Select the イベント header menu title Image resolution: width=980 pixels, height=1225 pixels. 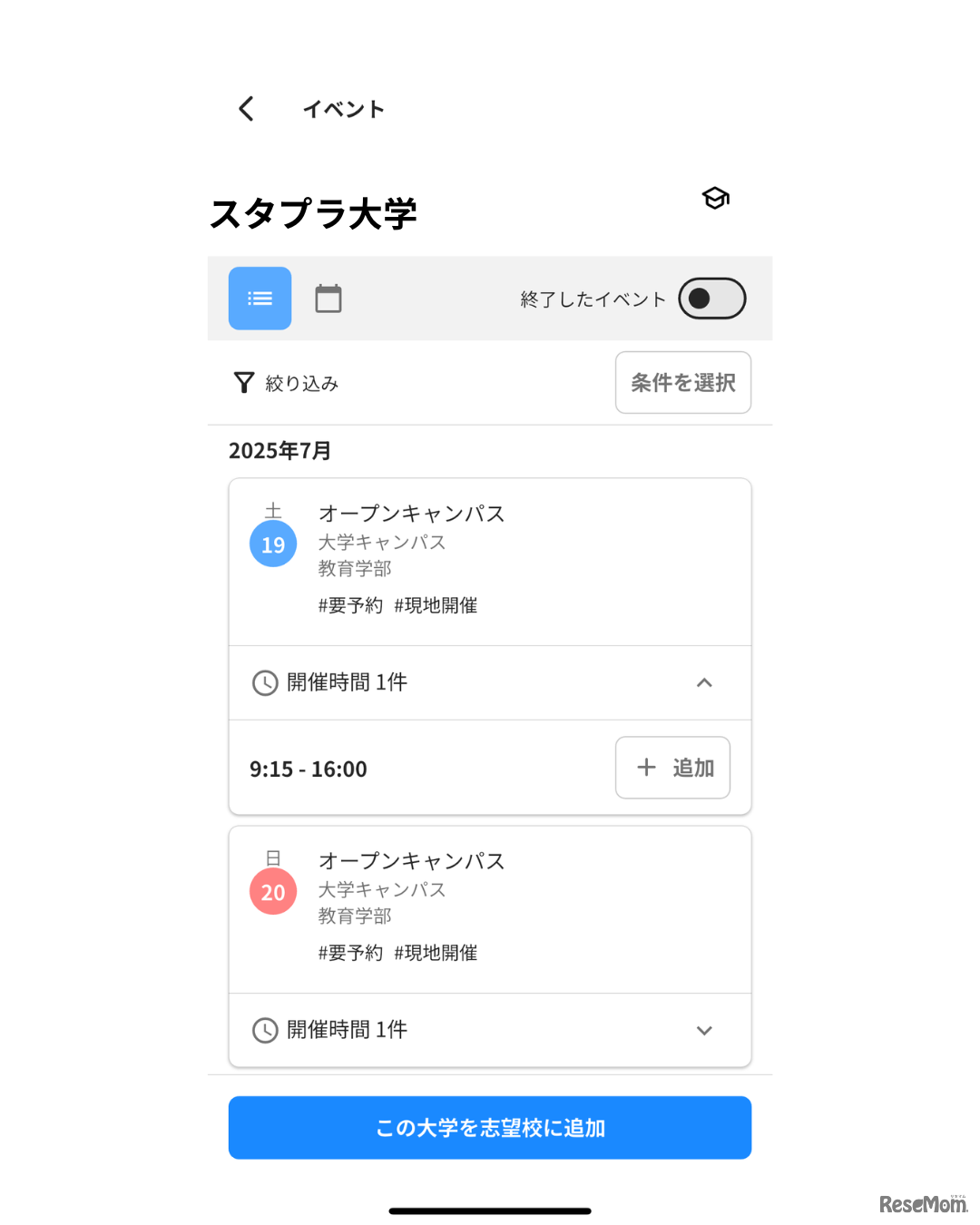coord(344,108)
